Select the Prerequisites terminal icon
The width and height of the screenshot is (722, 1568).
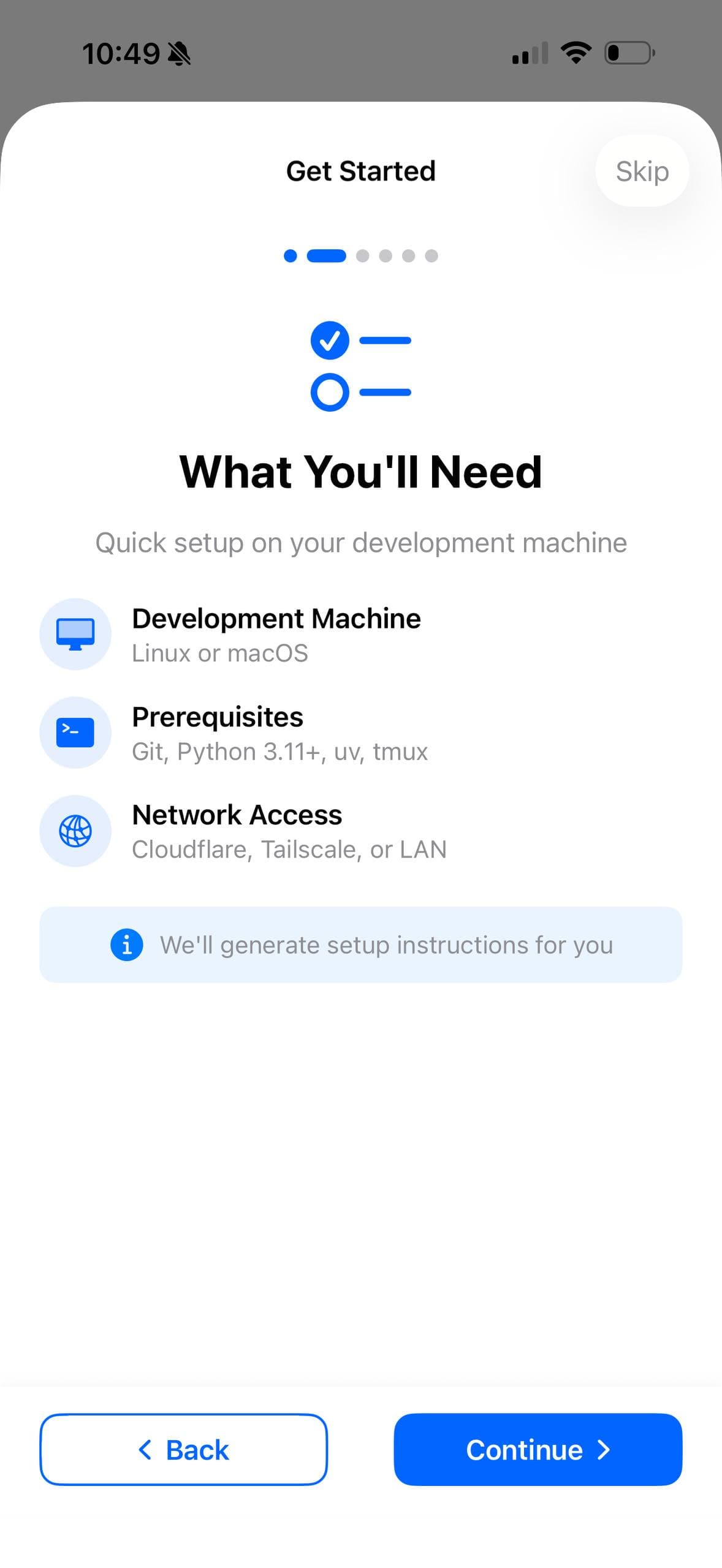(75, 733)
